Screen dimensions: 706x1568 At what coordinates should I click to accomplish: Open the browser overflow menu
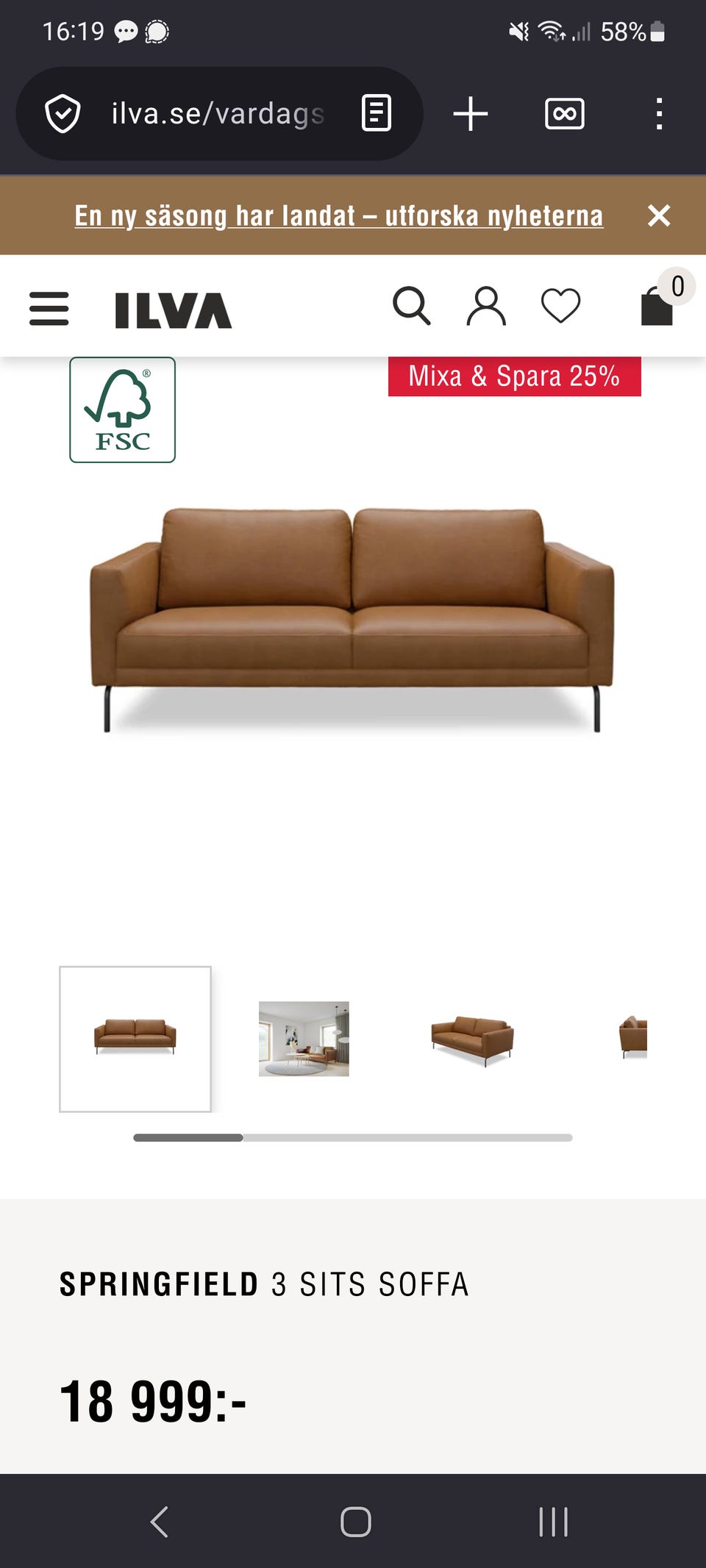point(659,114)
